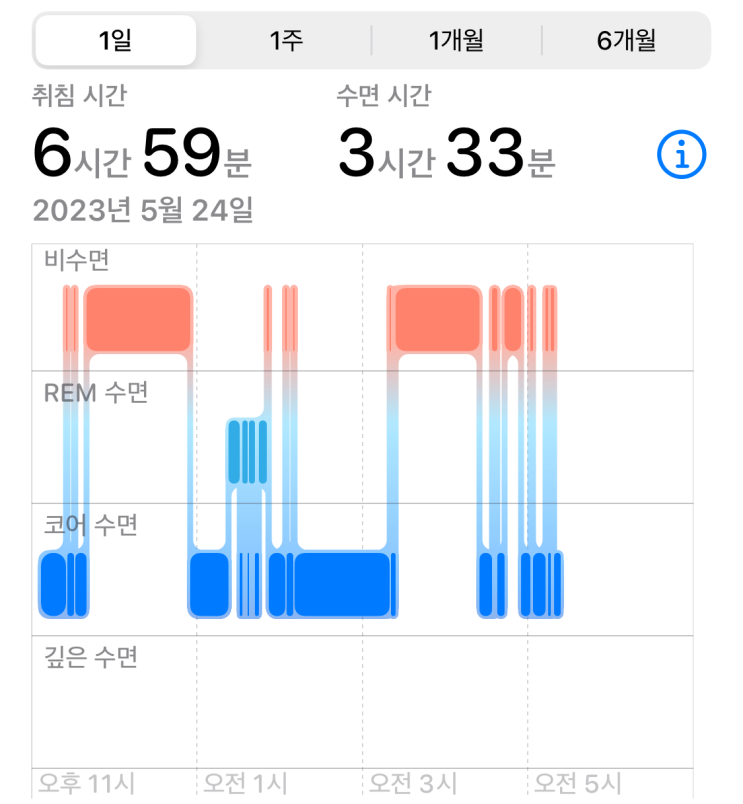743x804 pixels.
Task: Switch to the 1주 weekly view
Action: coord(285,40)
